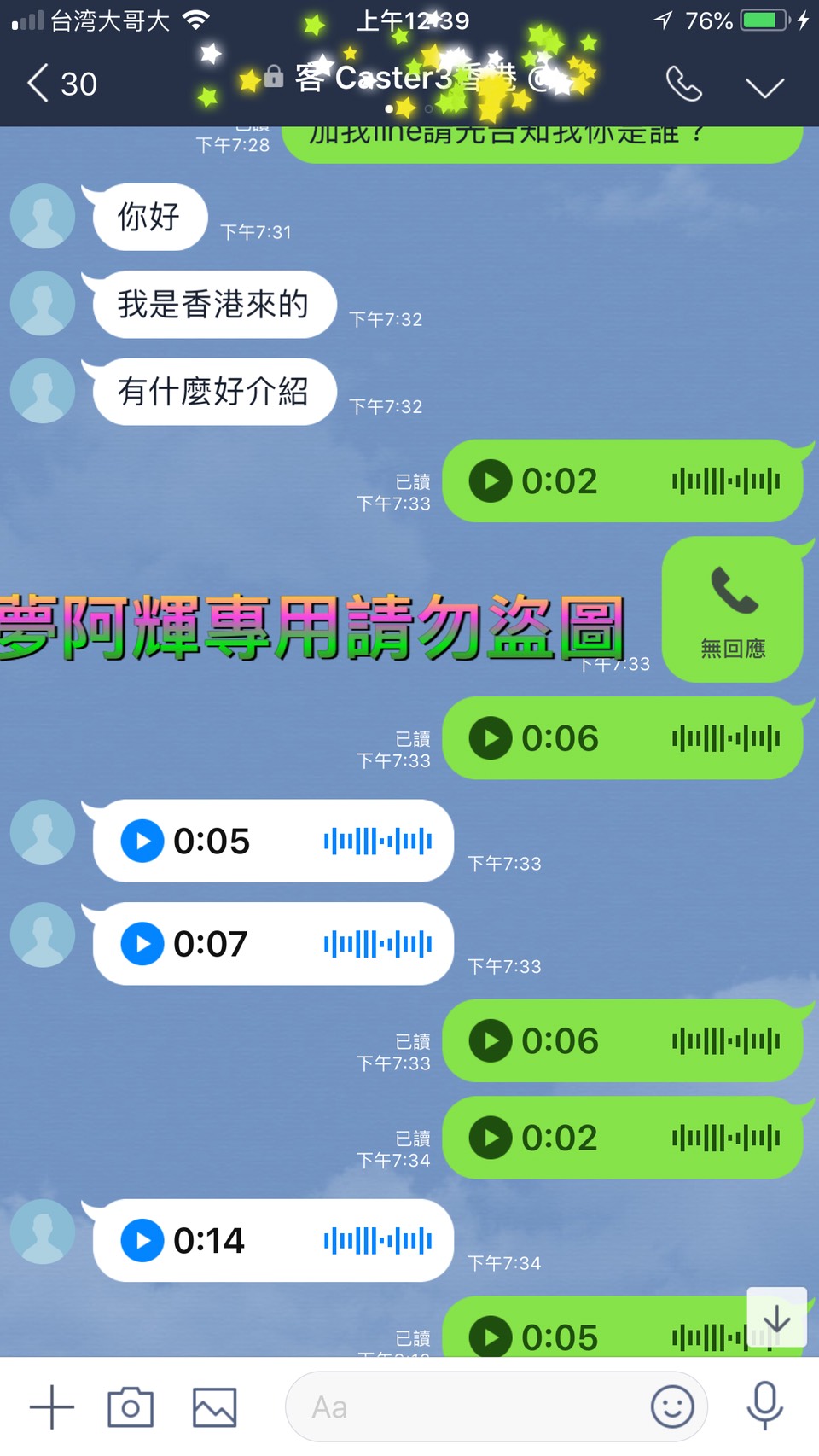Image resolution: width=819 pixels, height=1456 pixels.
Task: Tap the no-response call bubble
Action: pos(732,609)
